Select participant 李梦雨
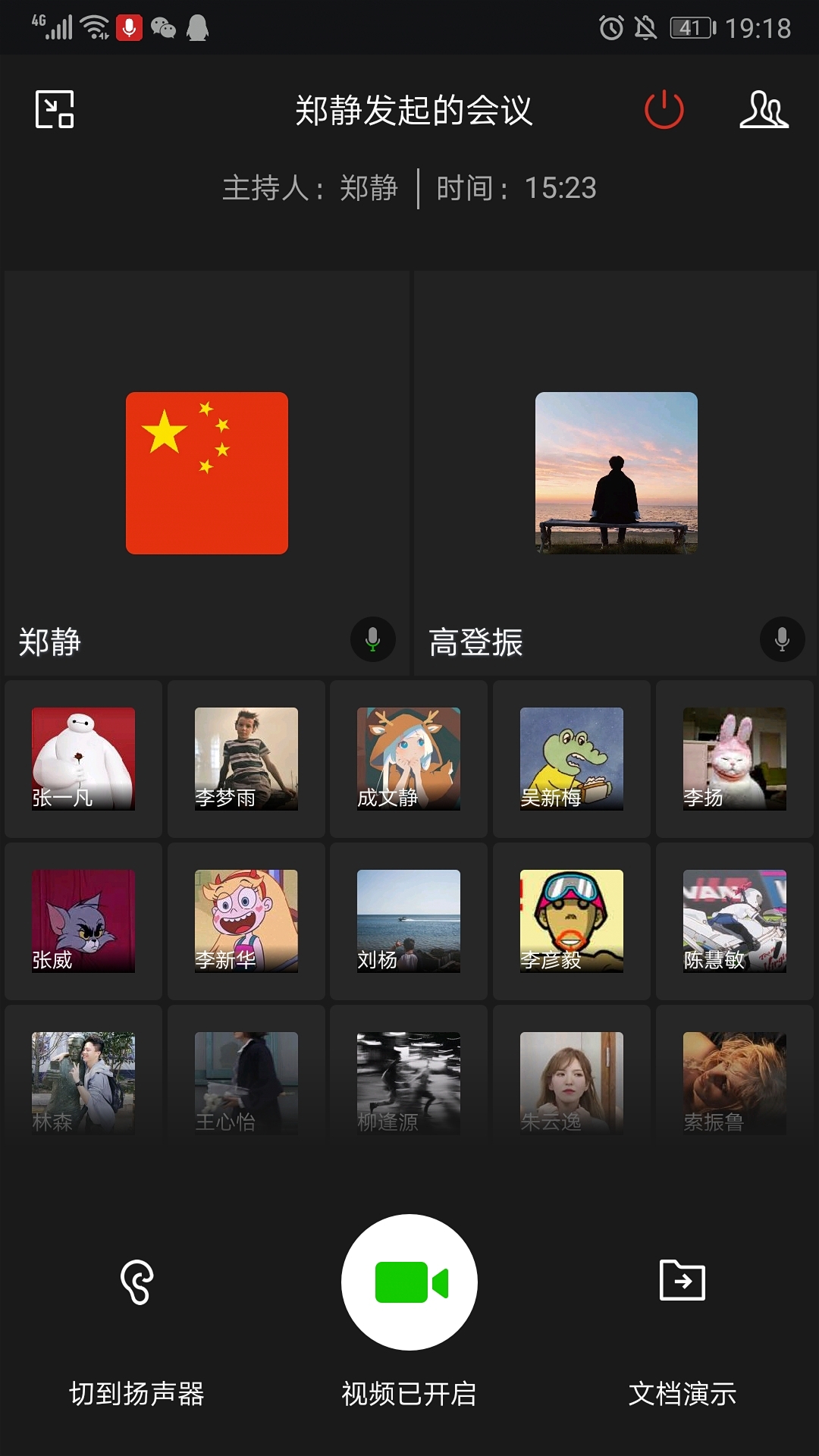The height and width of the screenshot is (1456, 819). point(246,758)
